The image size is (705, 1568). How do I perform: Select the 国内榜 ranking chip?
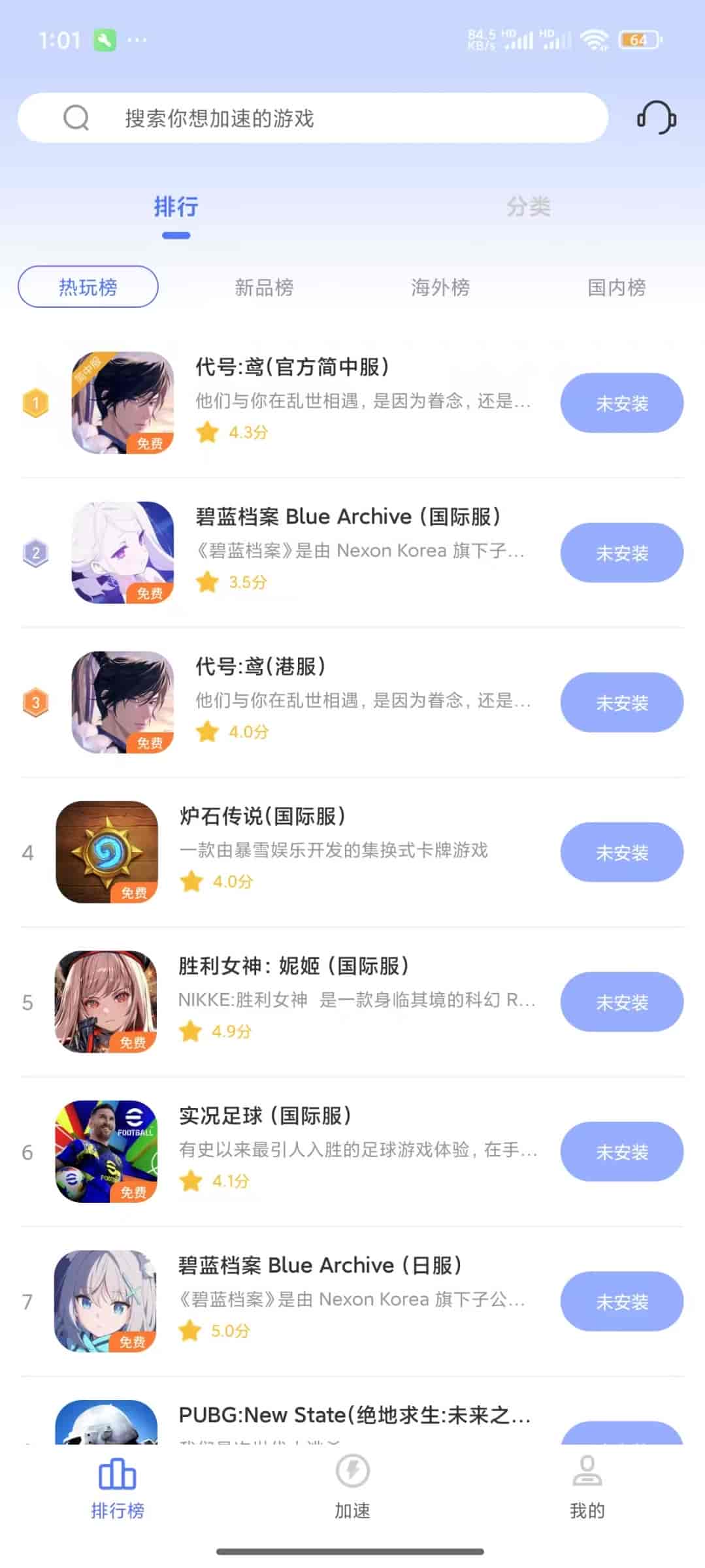(x=616, y=287)
